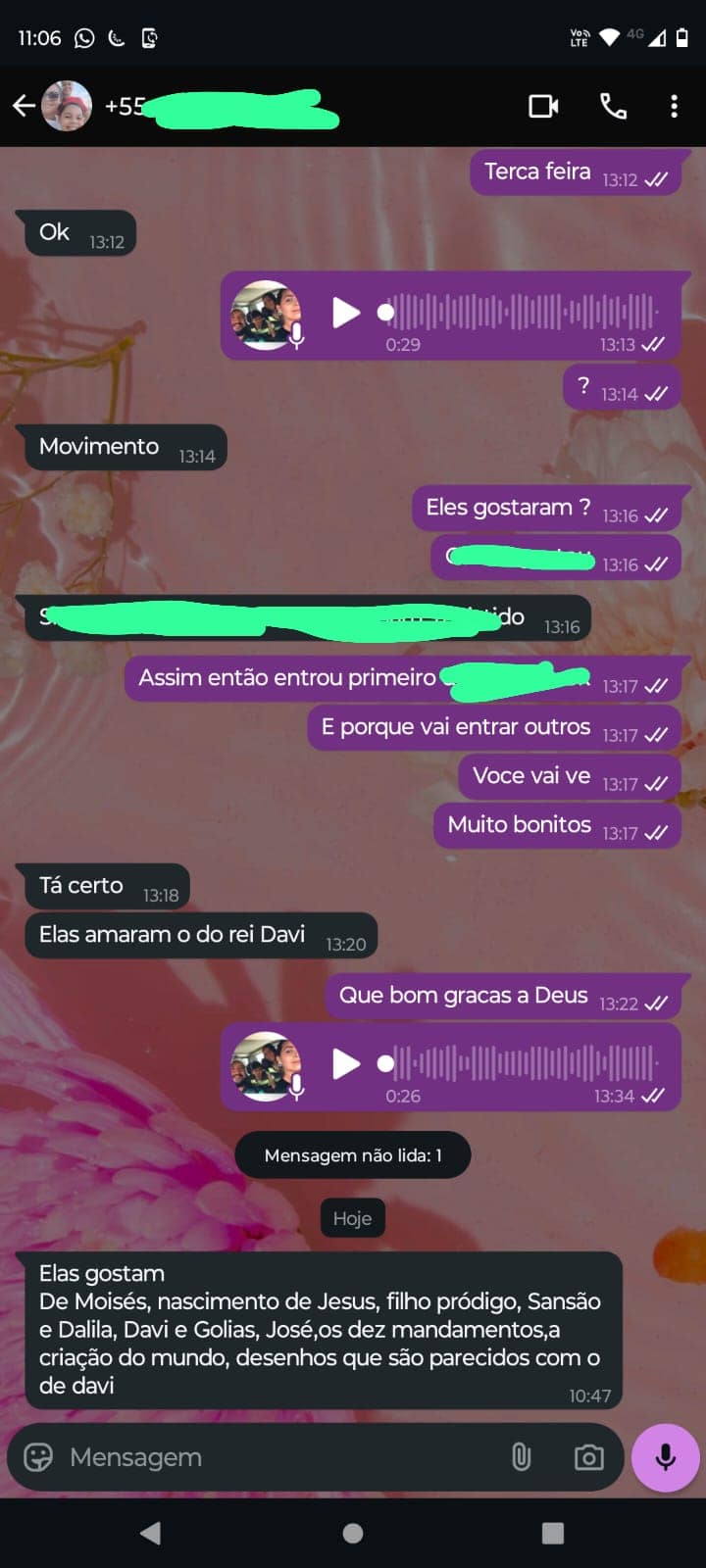
Task: Start a video call
Action: click(x=543, y=106)
